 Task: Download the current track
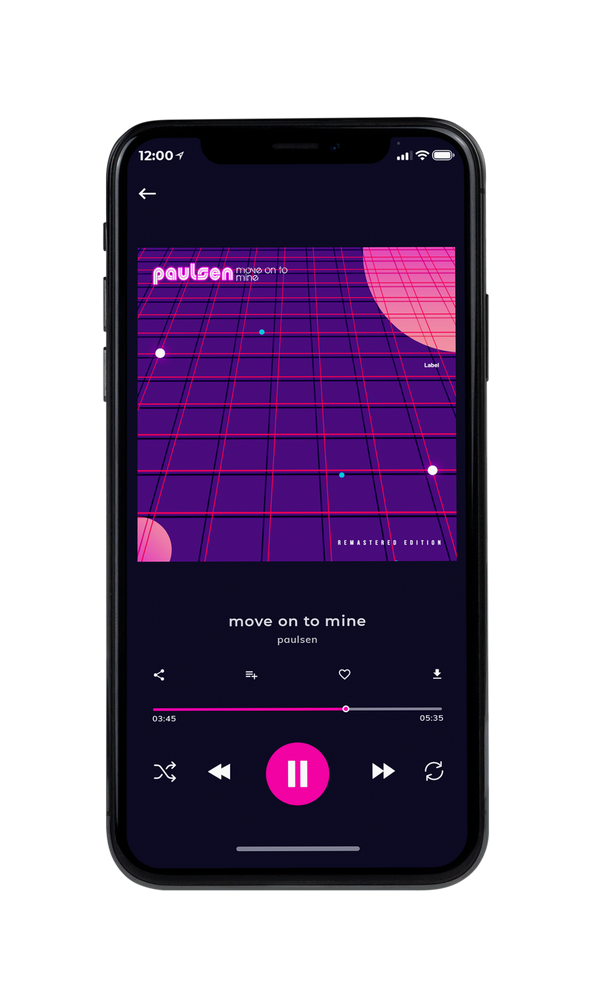coord(437,674)
